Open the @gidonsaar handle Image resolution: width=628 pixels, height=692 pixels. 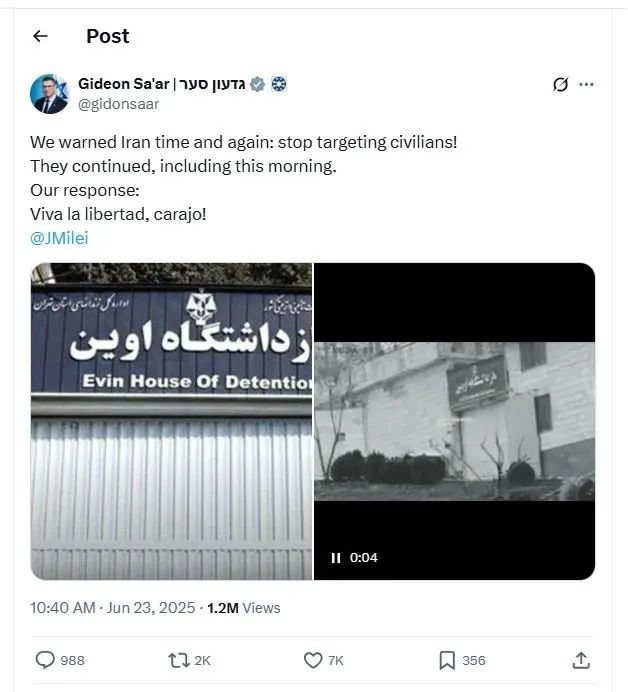[118, 104]
